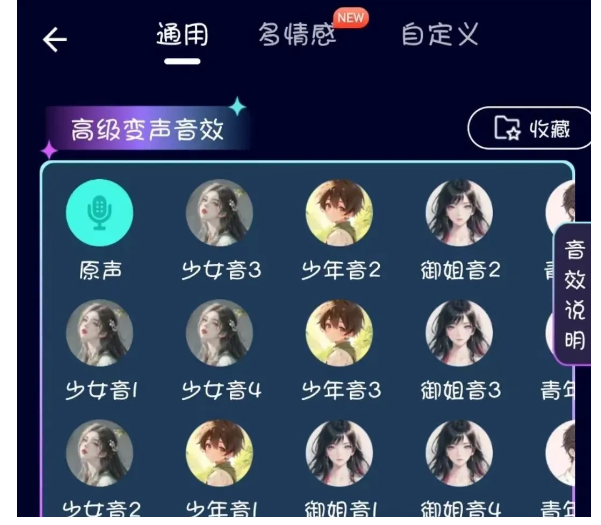The width and height of the screenshot is (601, 525).
Task: Choose the 御姐音1 voice effect
Action: (339, 453)
